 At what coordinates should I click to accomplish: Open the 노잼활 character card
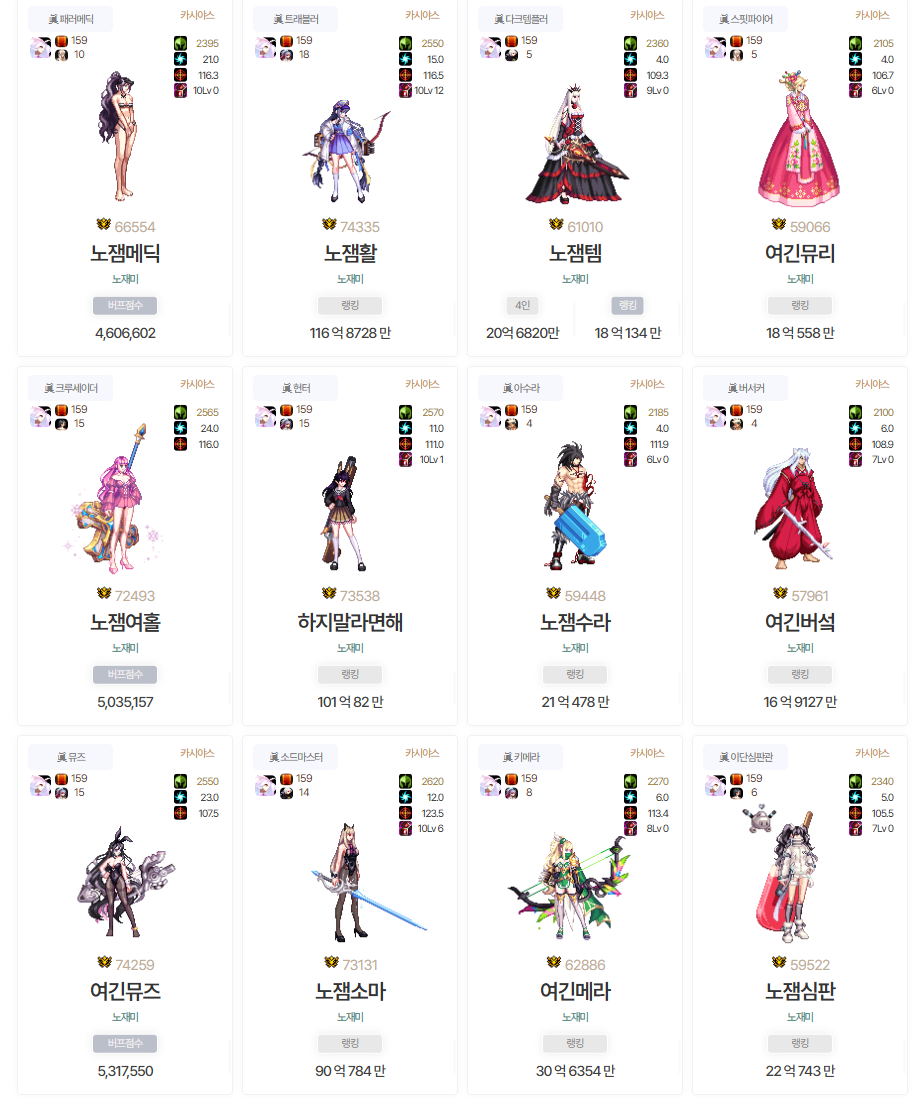coord(350,254)
